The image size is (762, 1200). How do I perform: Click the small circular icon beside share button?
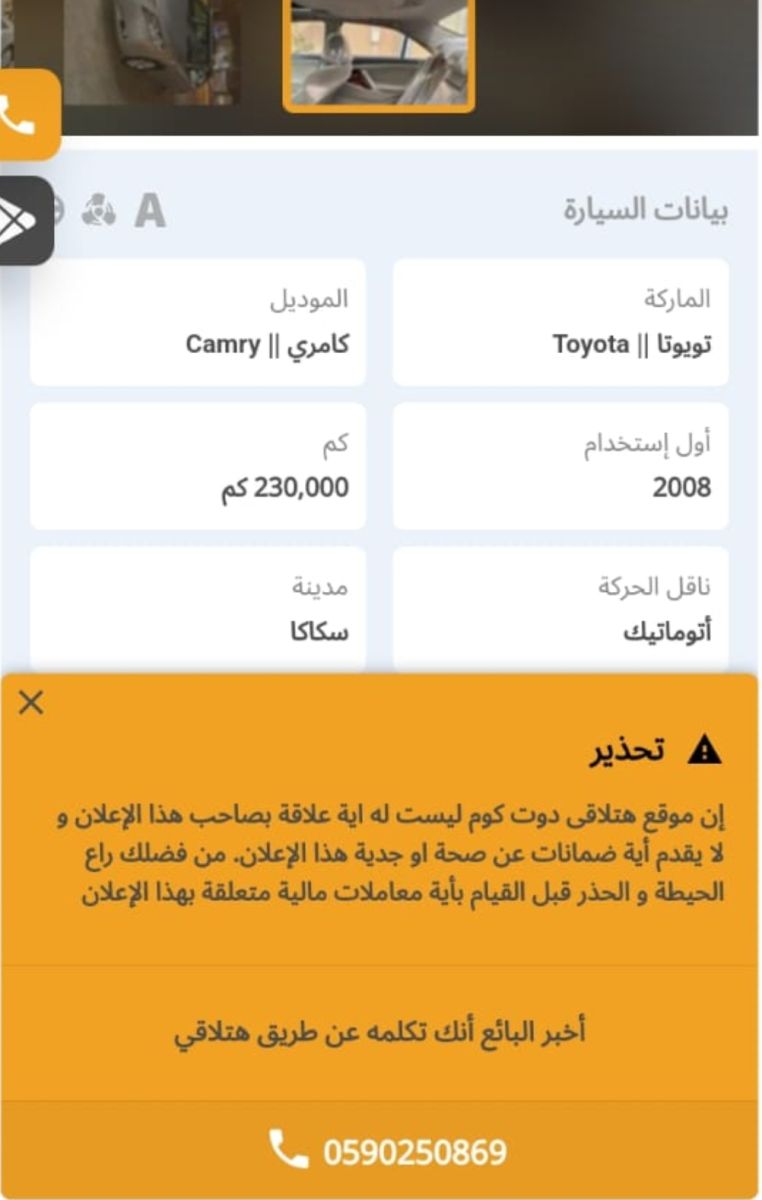pyautogui.click(x=60, y=208)
